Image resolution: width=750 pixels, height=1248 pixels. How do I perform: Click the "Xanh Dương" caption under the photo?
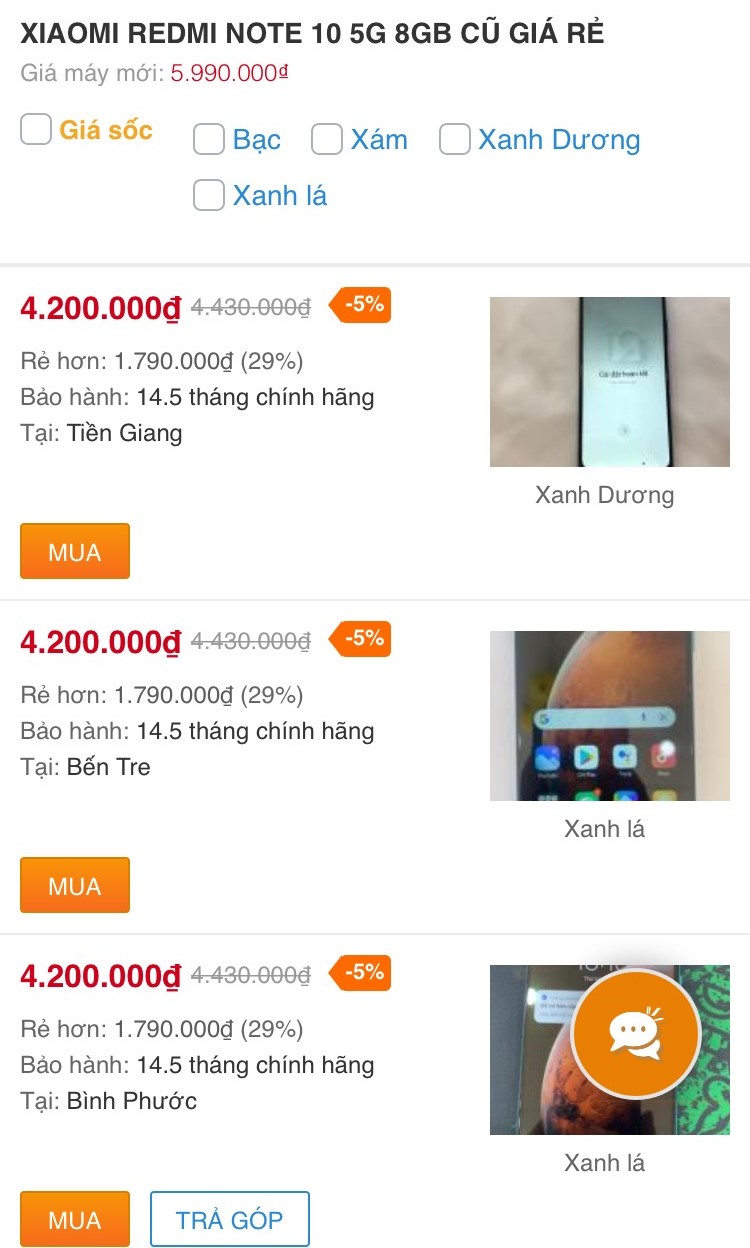coord(604,494)
